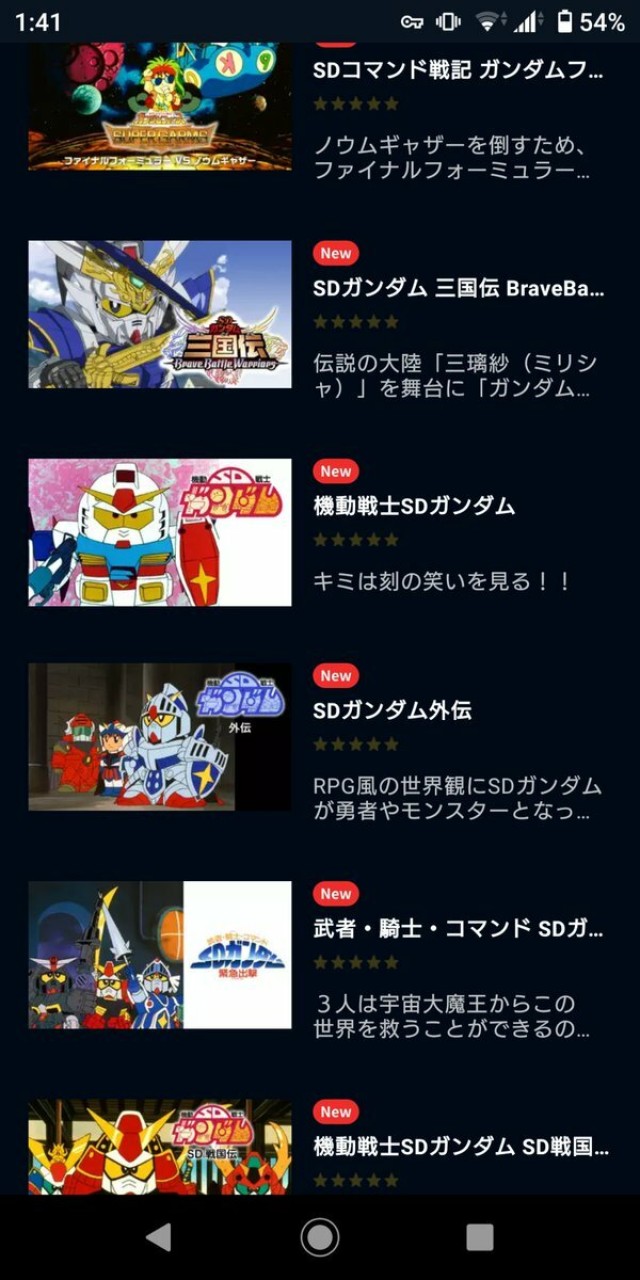The width and height of the screenshot is (640, 1280).
Task: Open 機動戦士SDガンダム SD戦国… entry
Action: 460,1146
